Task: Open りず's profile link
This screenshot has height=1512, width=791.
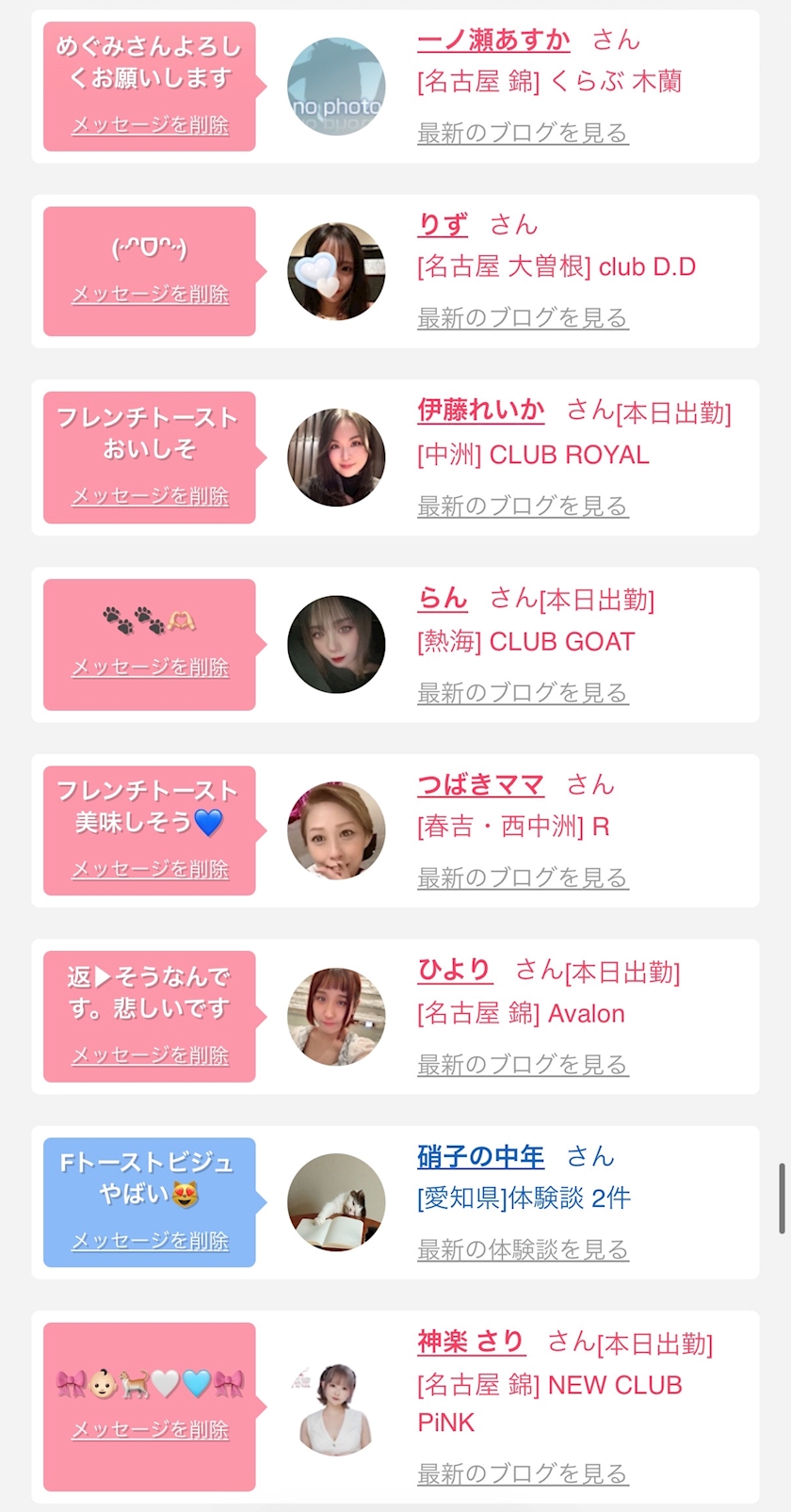Action: tap(443, 225)
